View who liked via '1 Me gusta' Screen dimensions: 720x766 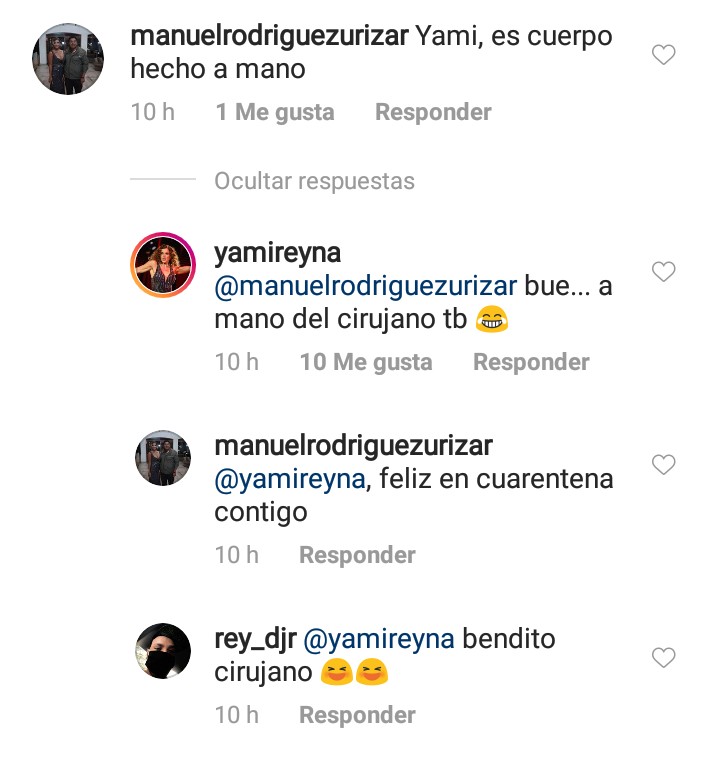tap(276, 112)
